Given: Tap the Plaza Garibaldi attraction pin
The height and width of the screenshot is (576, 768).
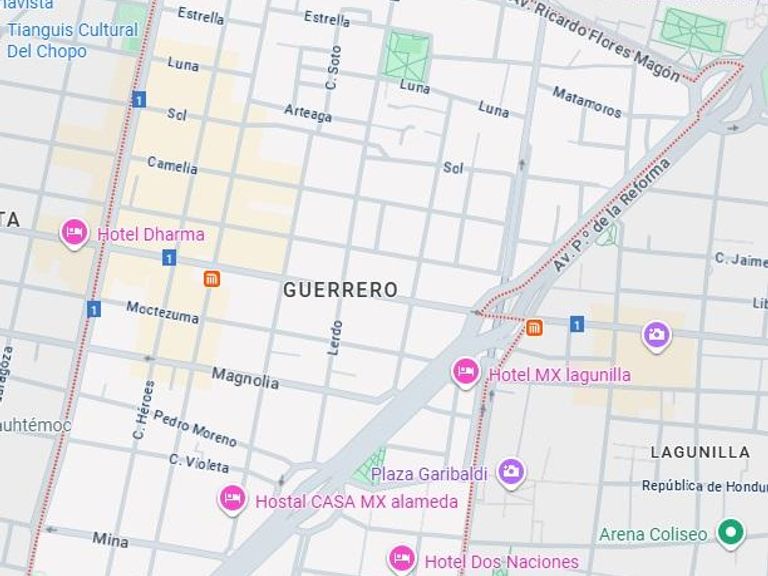Looking at the screenshot, I should [511, 473].
